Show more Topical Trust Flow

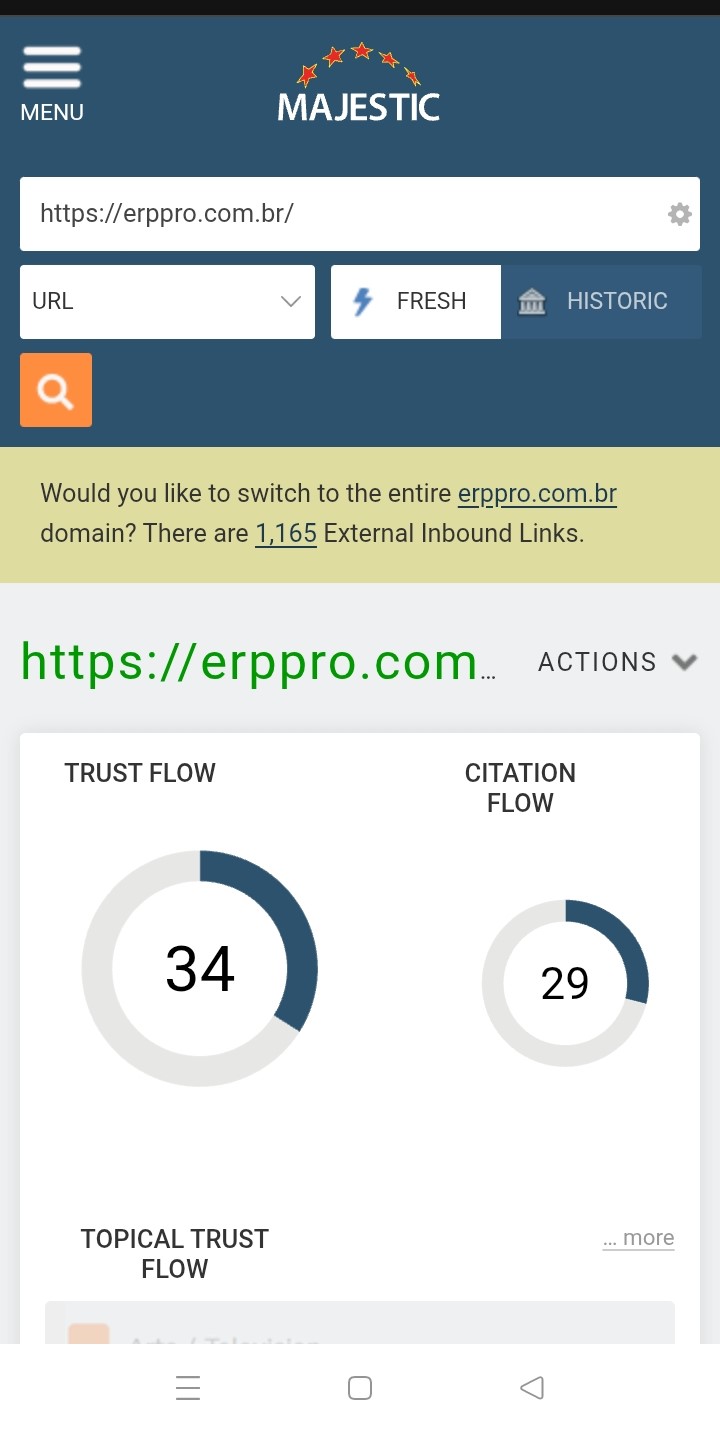(638, 1238)
